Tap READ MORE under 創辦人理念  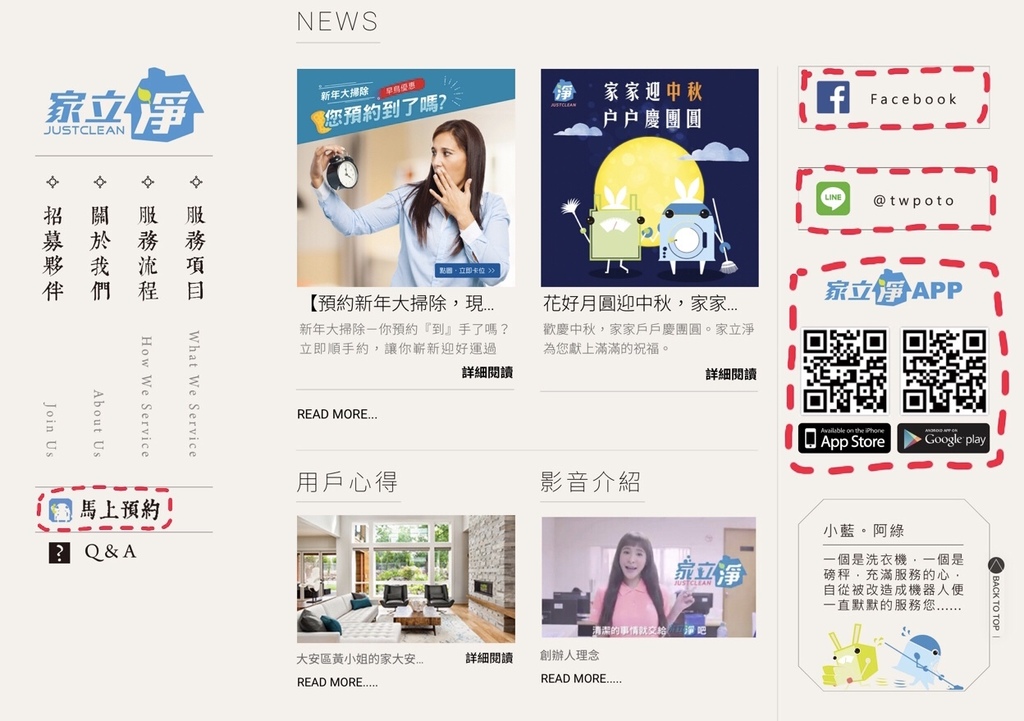point(581,678)
